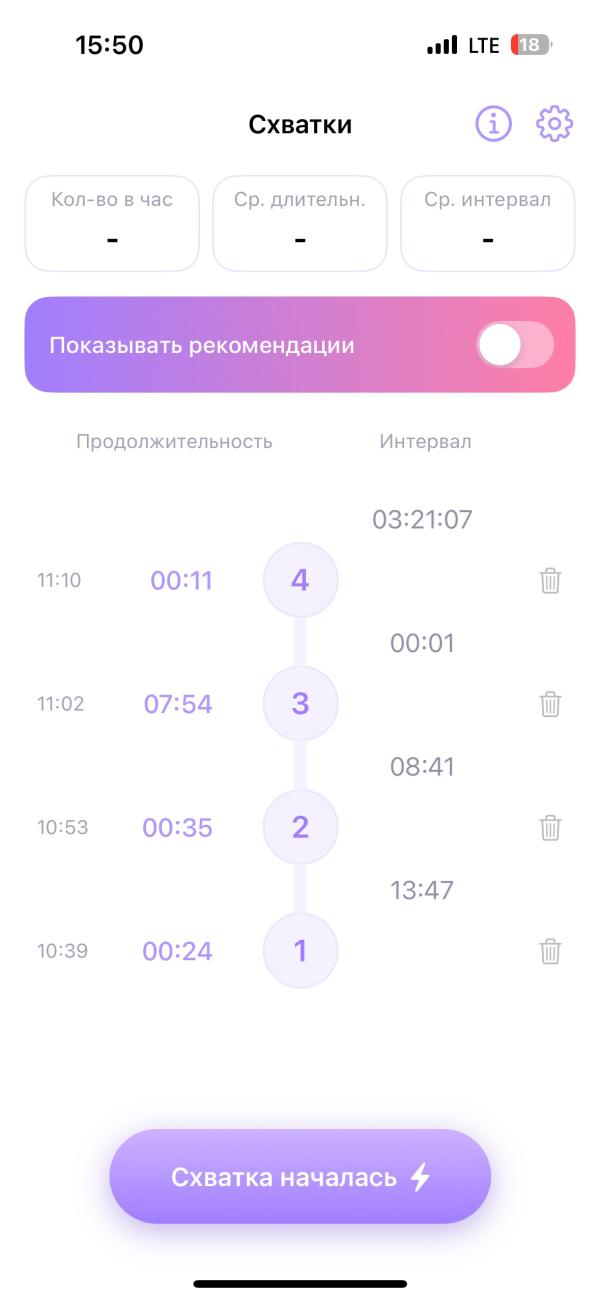Delete contraction 1 with the trash icon
The image size is (600, 1300).
pos(550,951)
